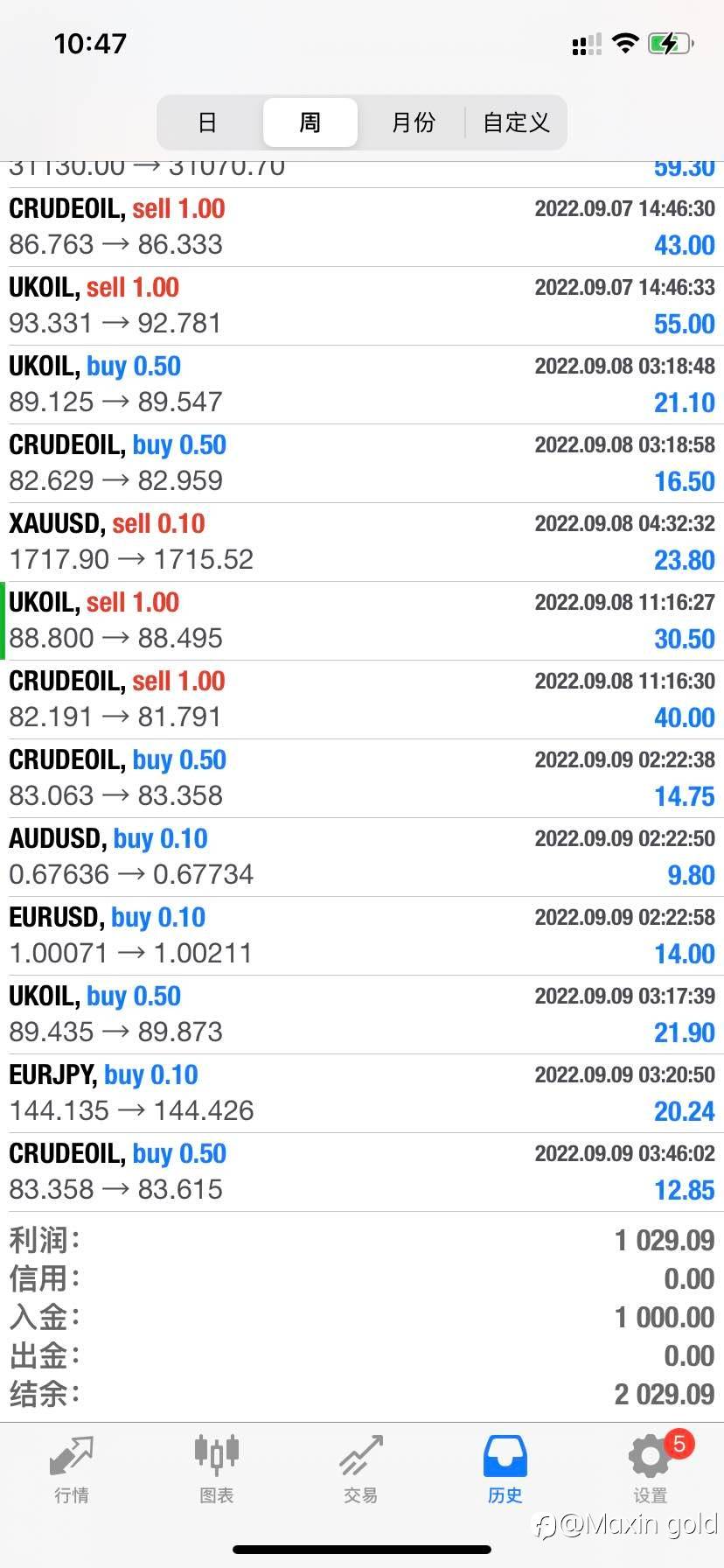Tap the CRUDEOIL sell trade with 40.00 profit
The height and width of the screenshot is (1568, 724).
point(362,699)
